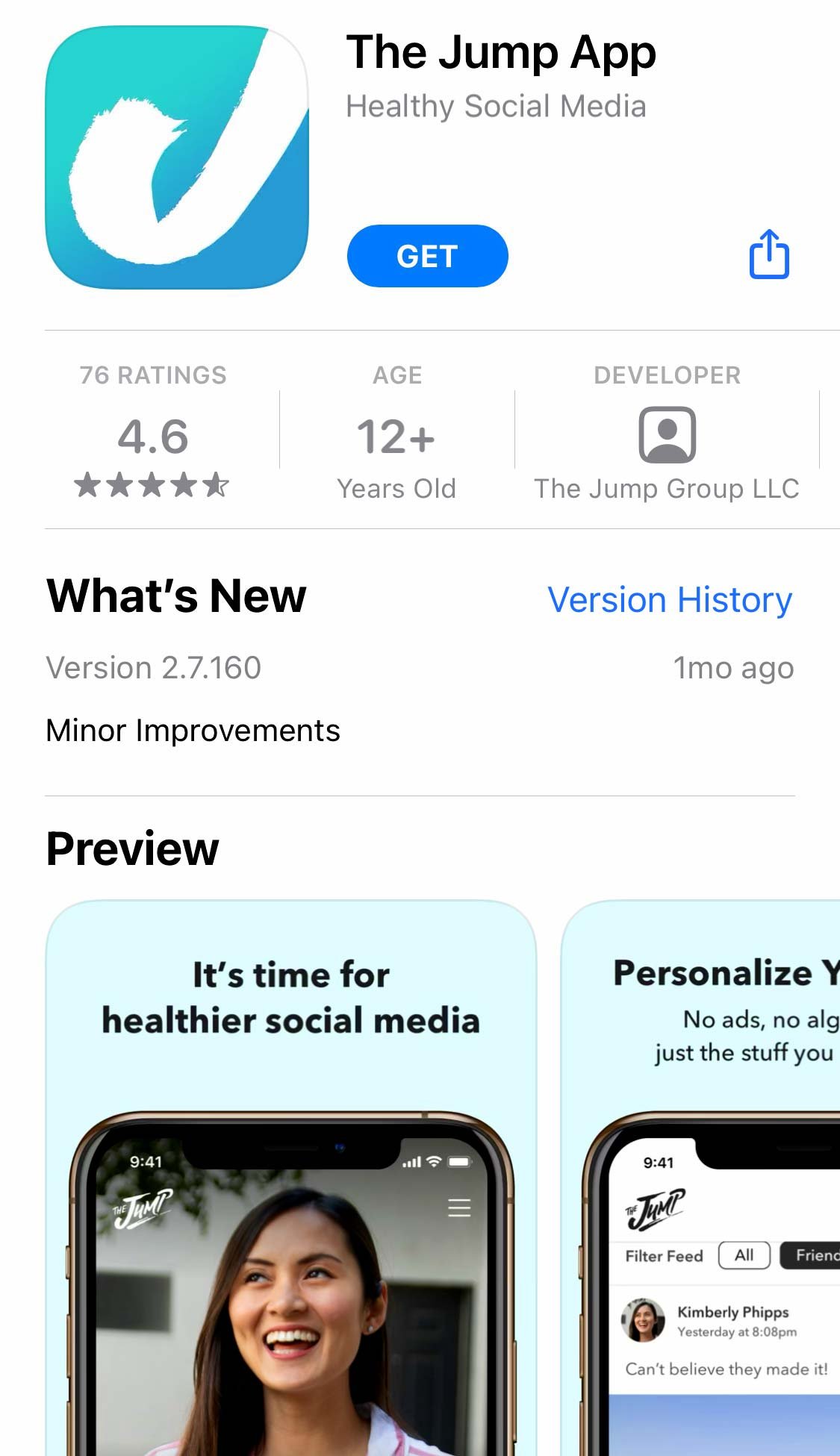
Task: Open Version History
Action: [670, 600]
